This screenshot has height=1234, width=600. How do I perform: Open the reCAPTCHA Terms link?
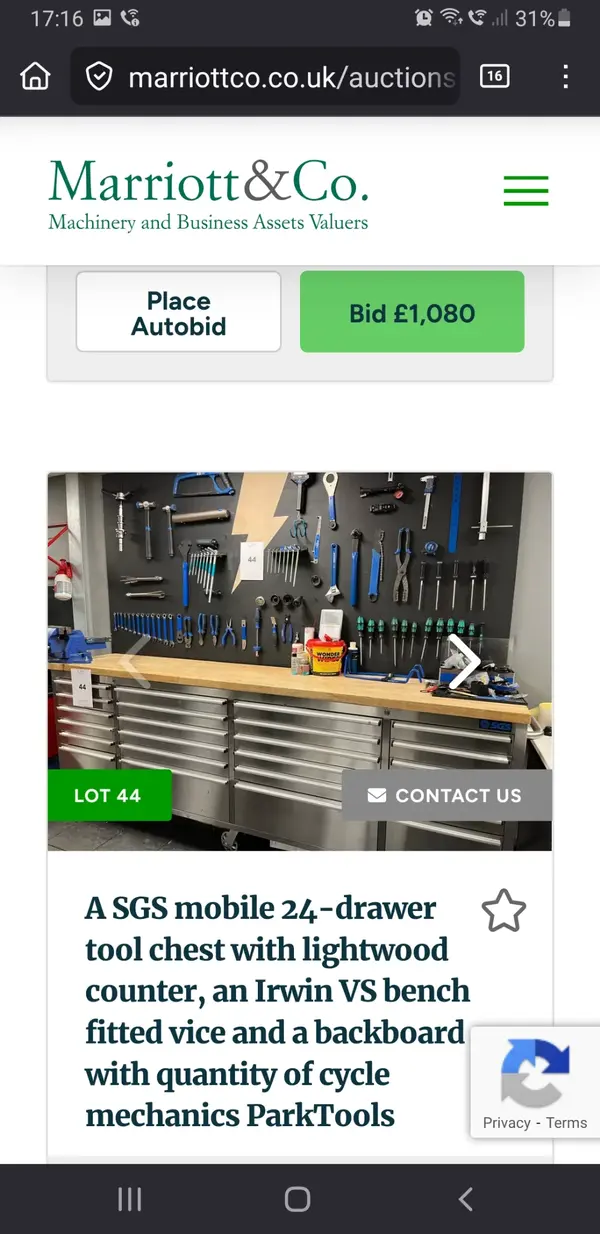(x=567, y=1123)
